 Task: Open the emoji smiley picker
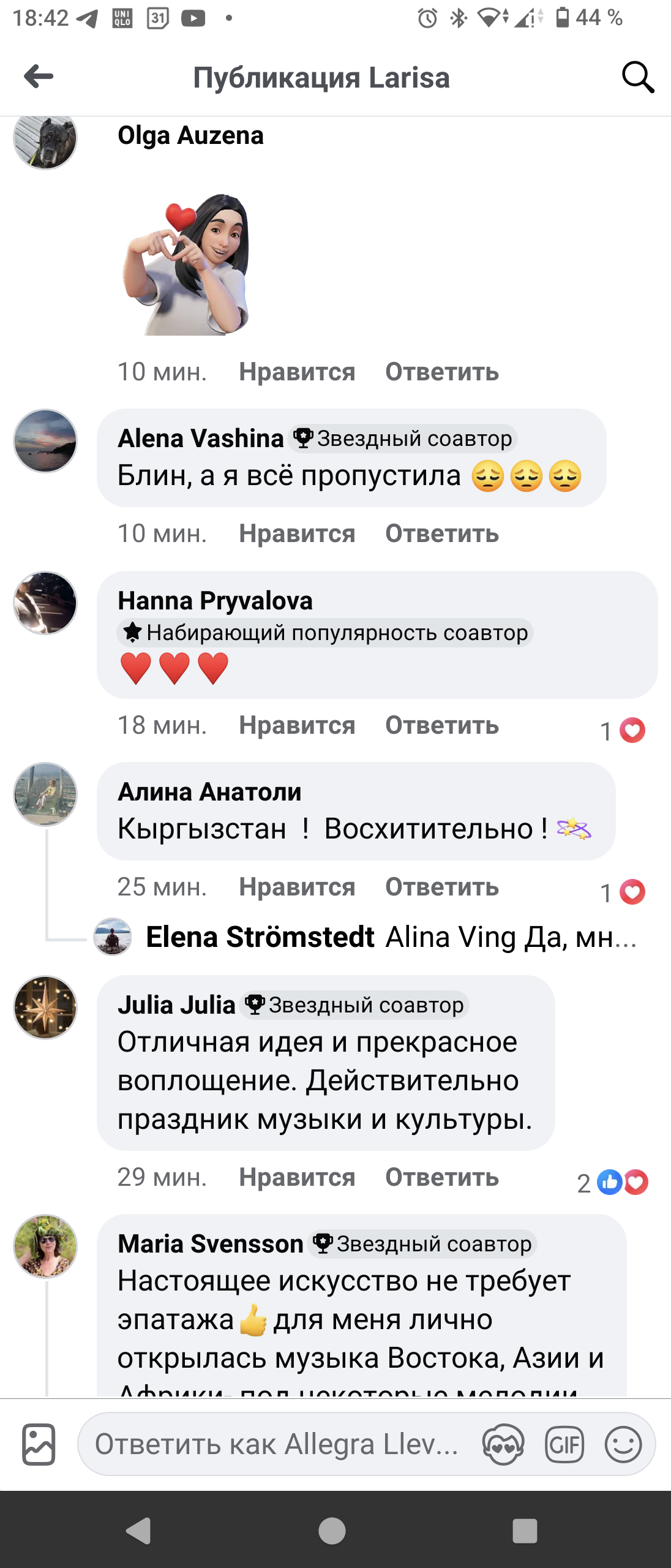click(623, 1444)
